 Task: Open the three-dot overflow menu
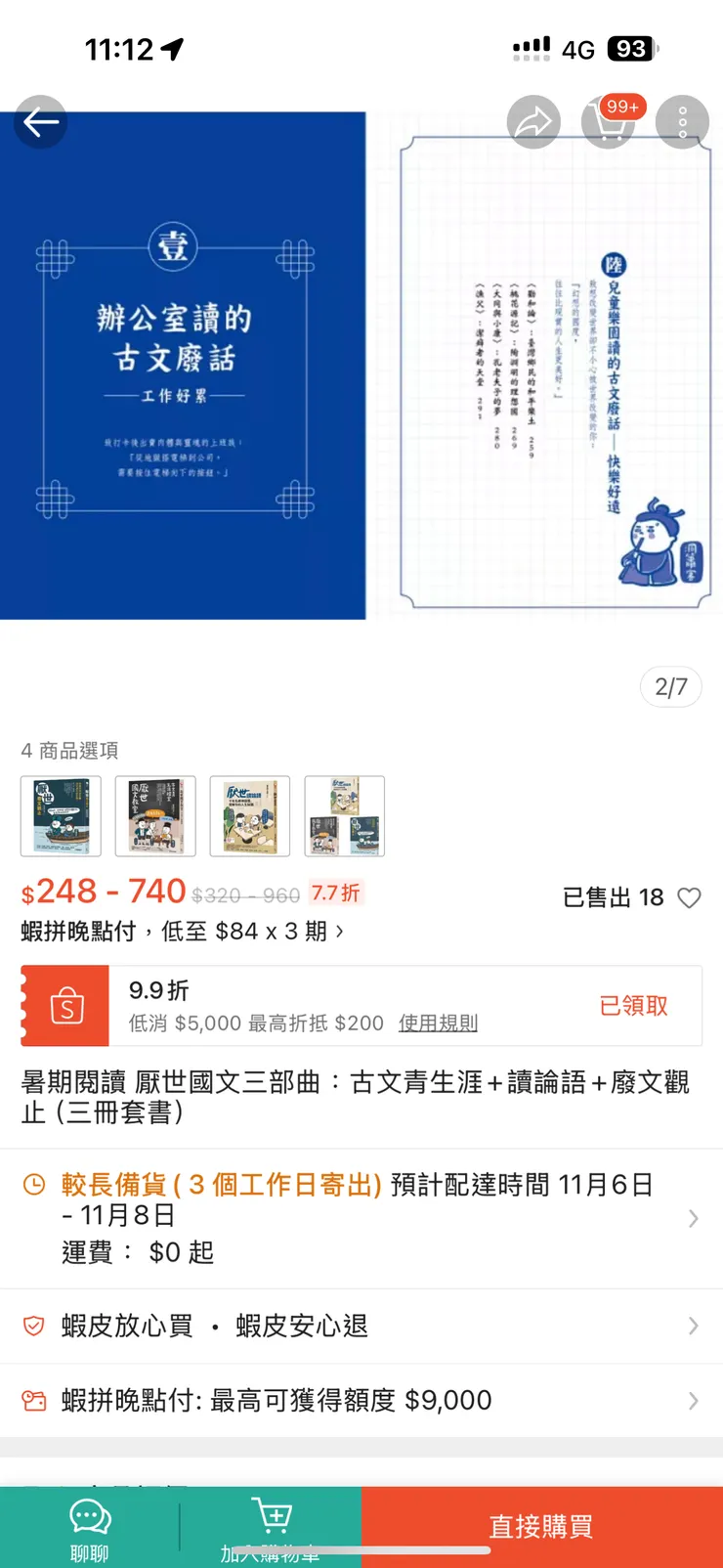(x=683, y=122)
